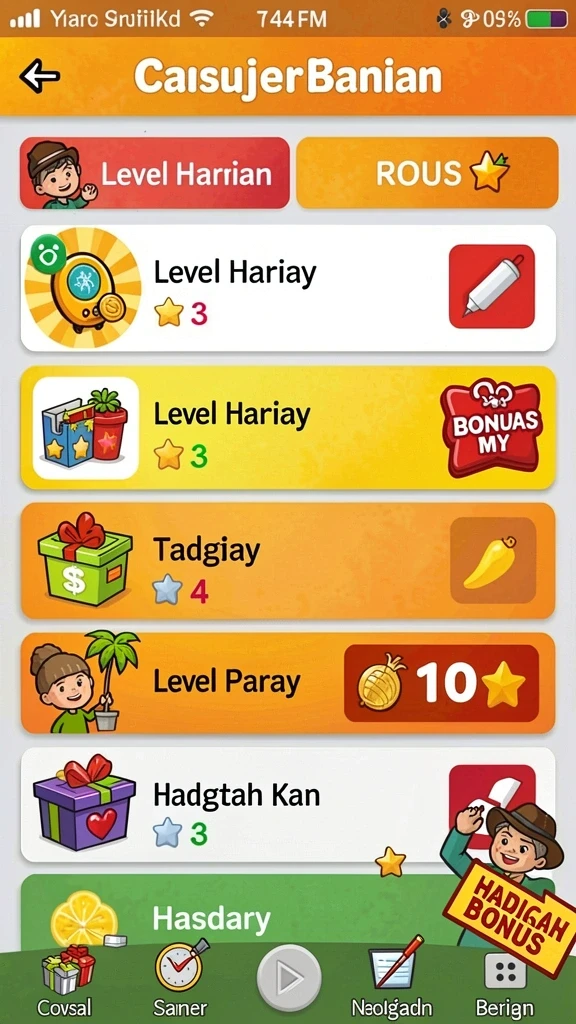Claim the Bonuas My badge
Image resolution: width=576 pixels, height=1024 pixels.
[x=491, y=427]
